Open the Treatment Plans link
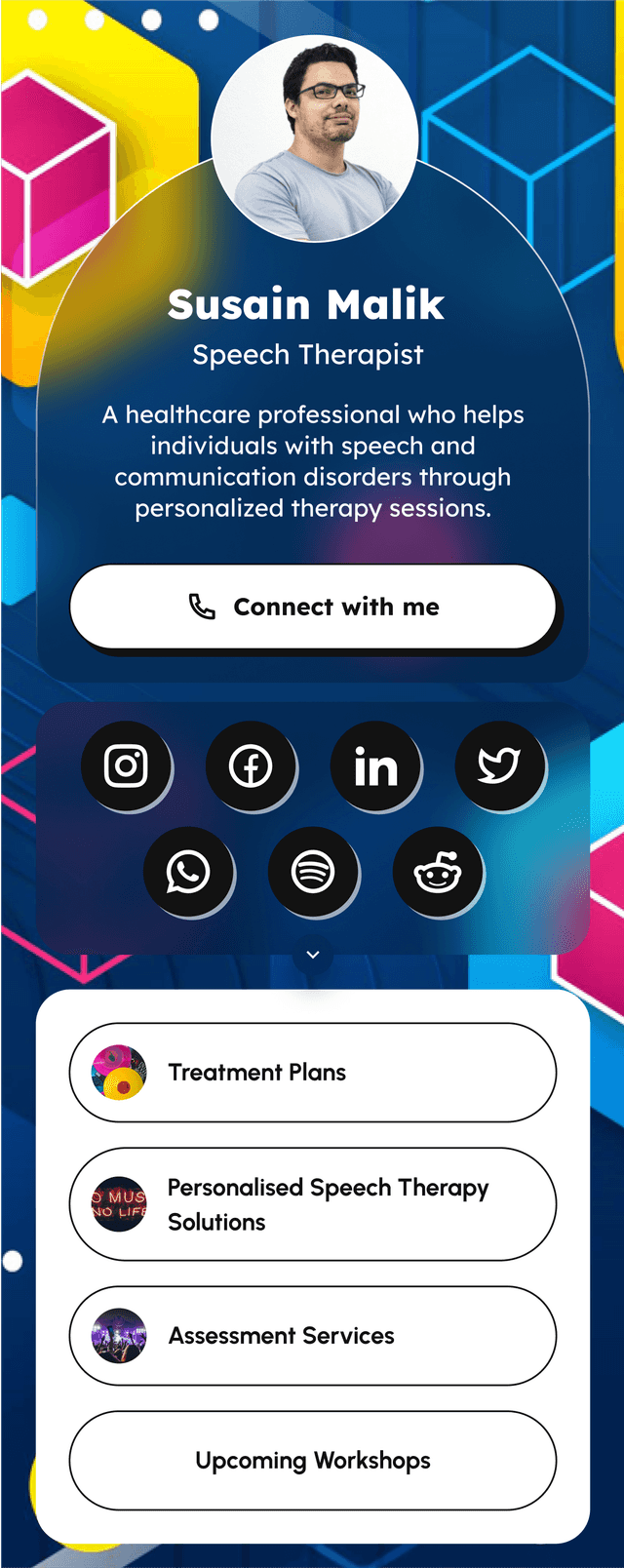Screen dimensions: 624x1568 click(x=312, y=1073)
